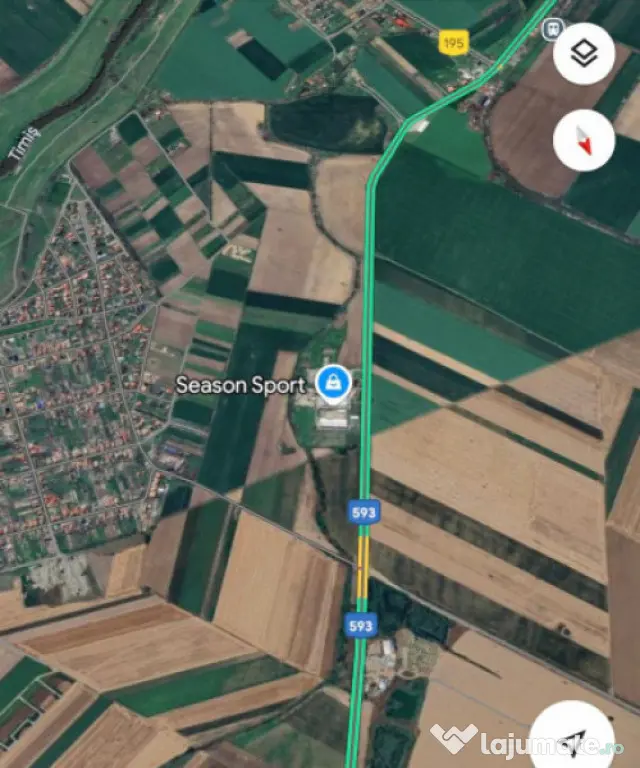Screen dimensions: 640x768
Task: Open the Season Sport shopping pin
Action: tap(333, 384)
